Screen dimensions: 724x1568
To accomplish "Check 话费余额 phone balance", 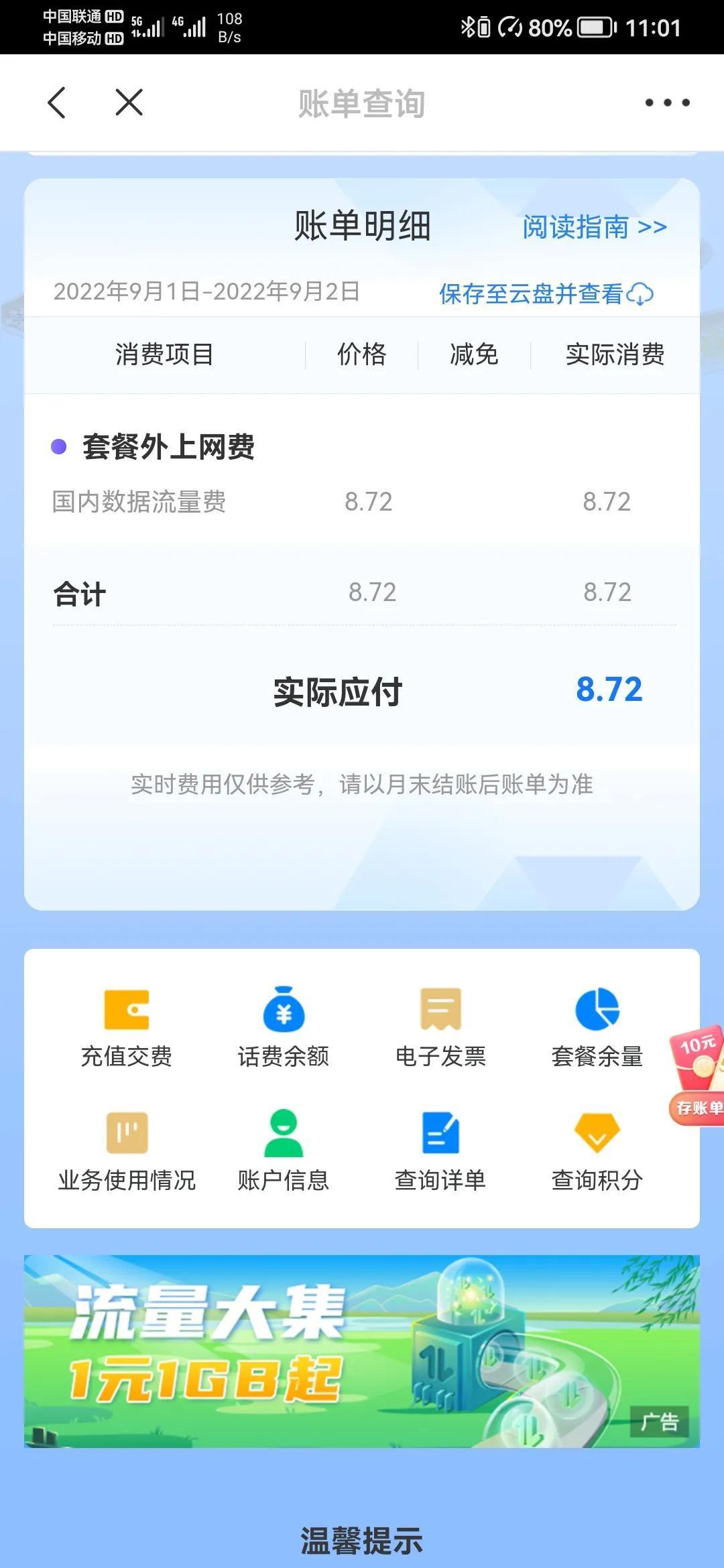I will (284, 1027).
